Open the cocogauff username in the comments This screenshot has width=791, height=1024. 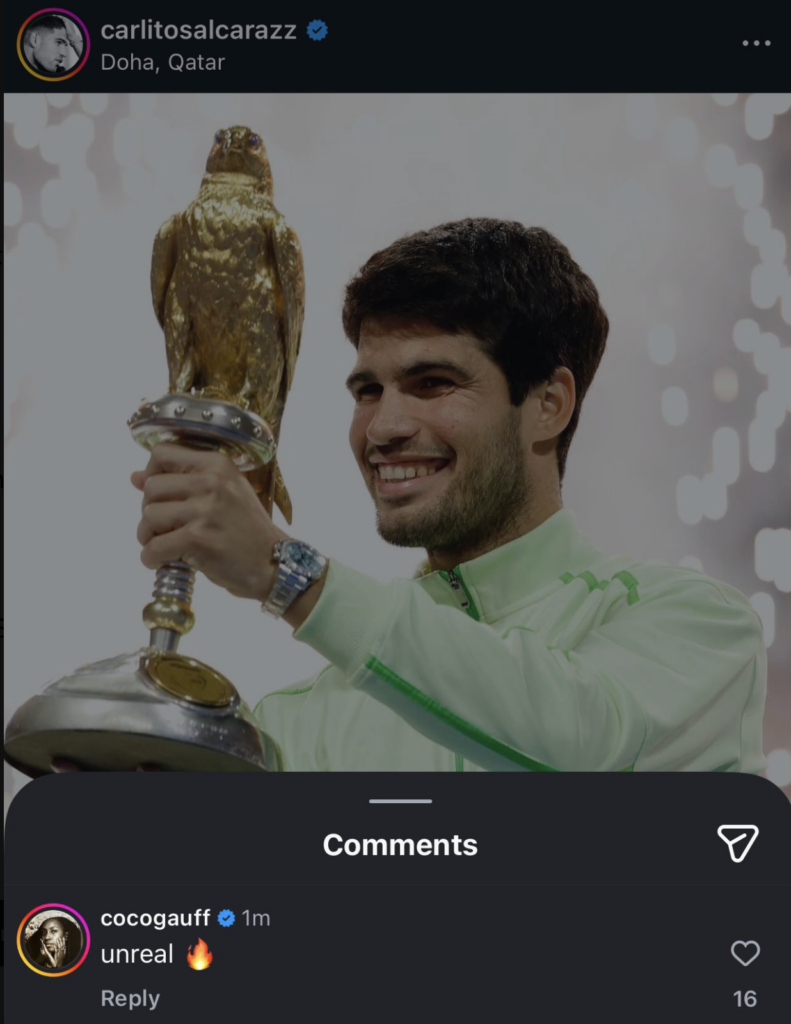pyautogui.click(x=155, y=918)
